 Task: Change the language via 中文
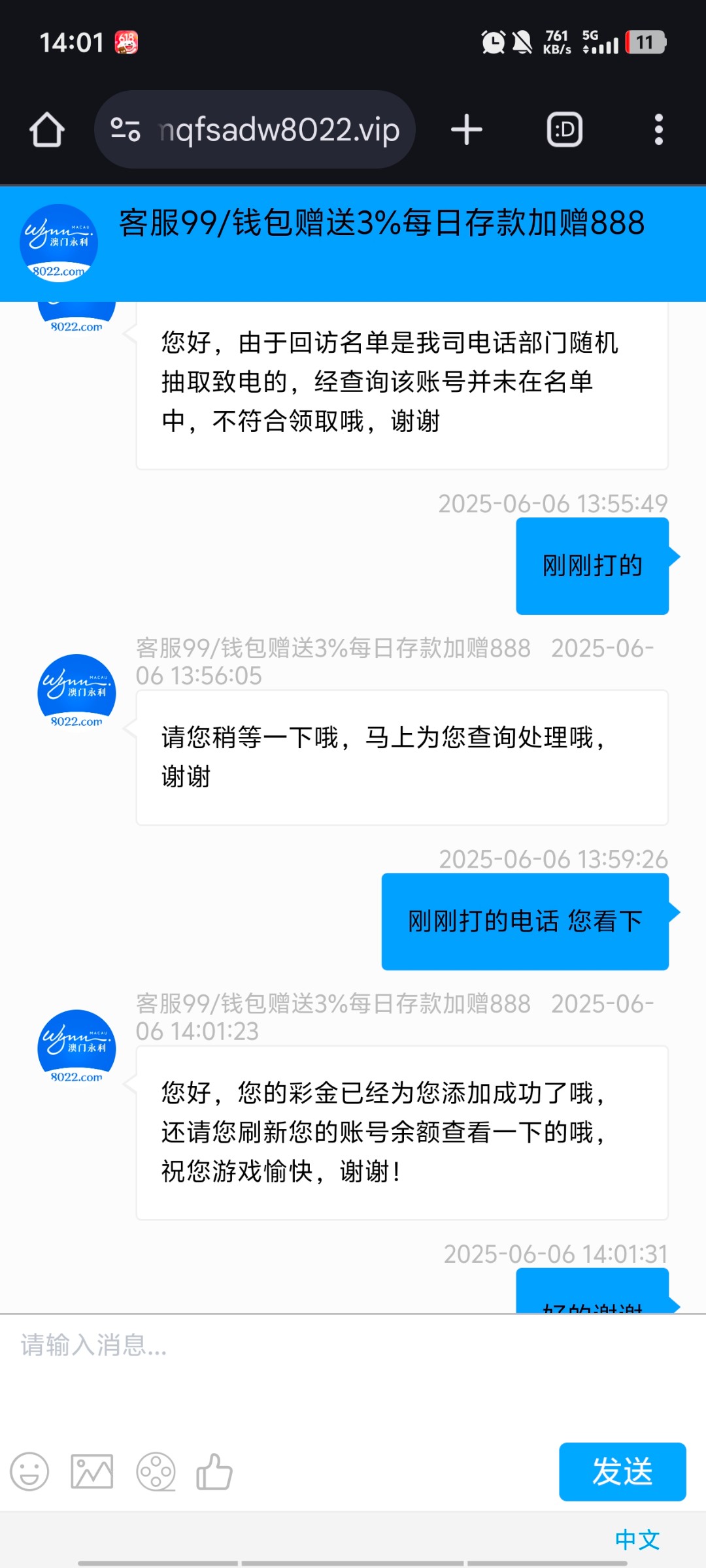tap(637, 1539)
